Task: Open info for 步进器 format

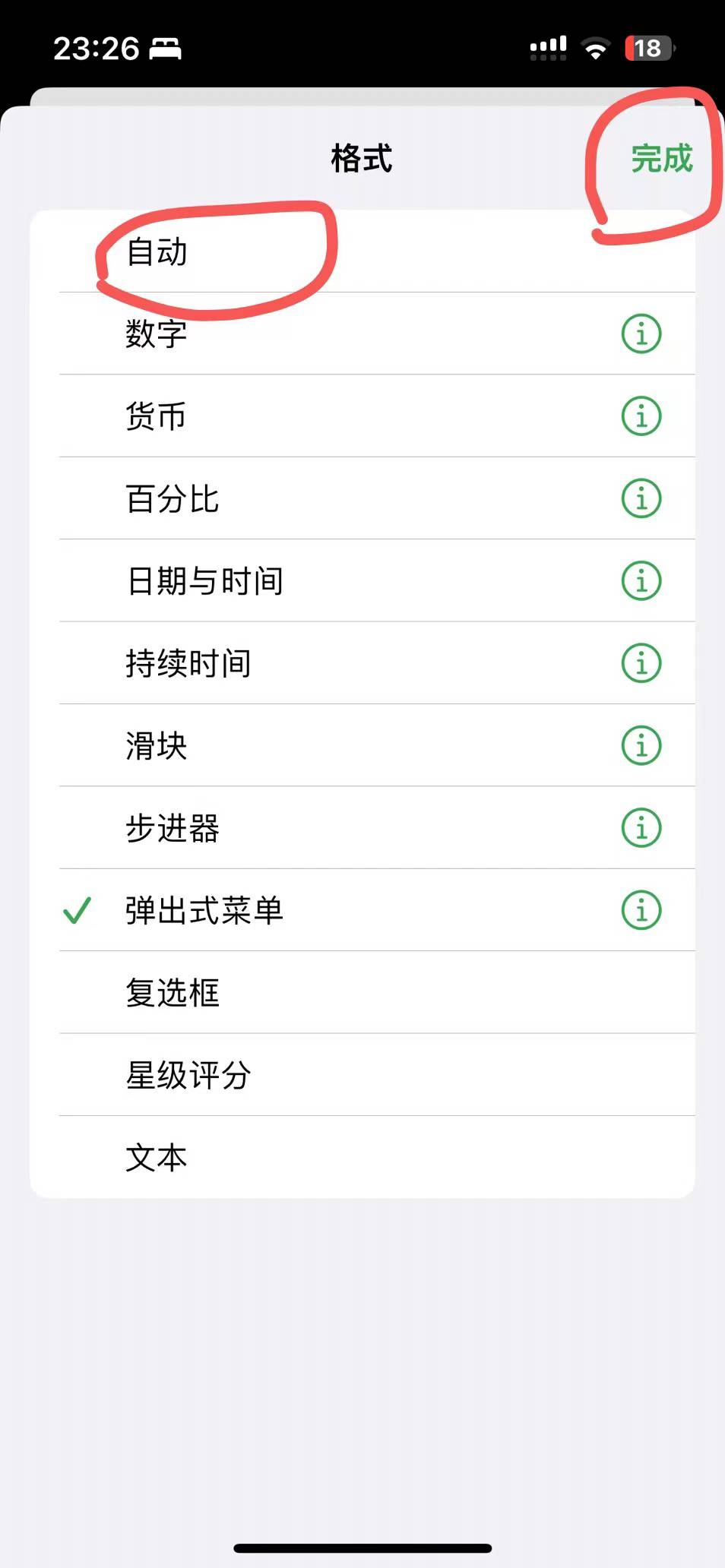Action: pyautogui.click(x=641, y=828)
